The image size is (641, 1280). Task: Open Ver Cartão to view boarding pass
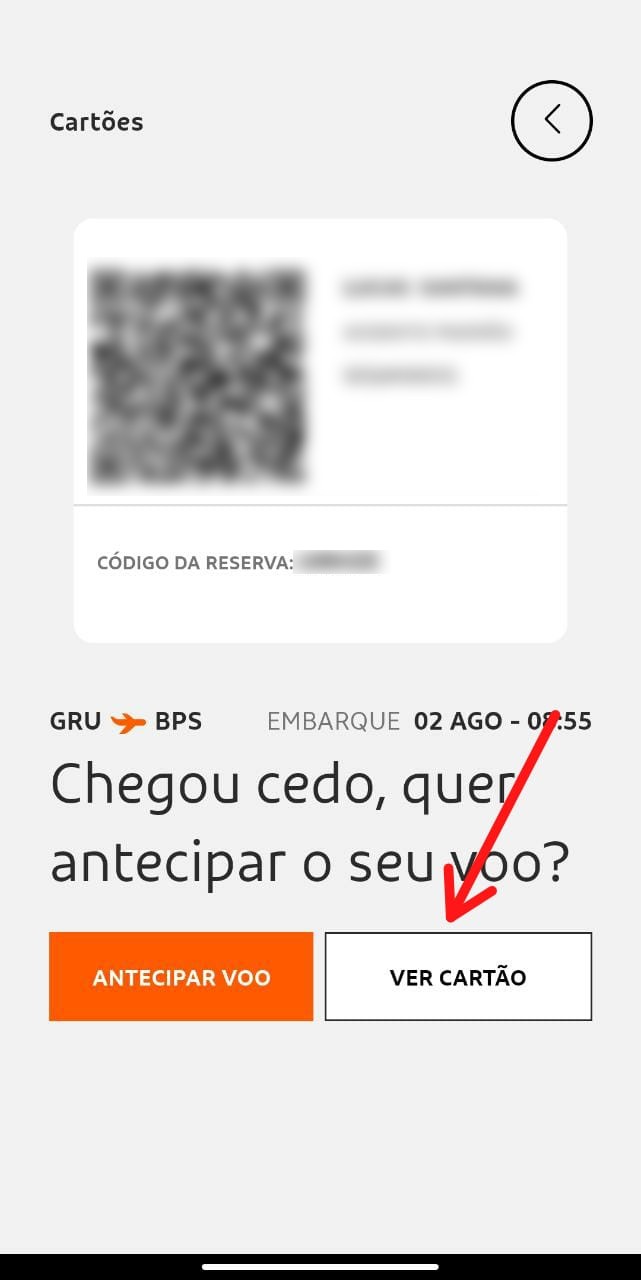coord(458,977)
